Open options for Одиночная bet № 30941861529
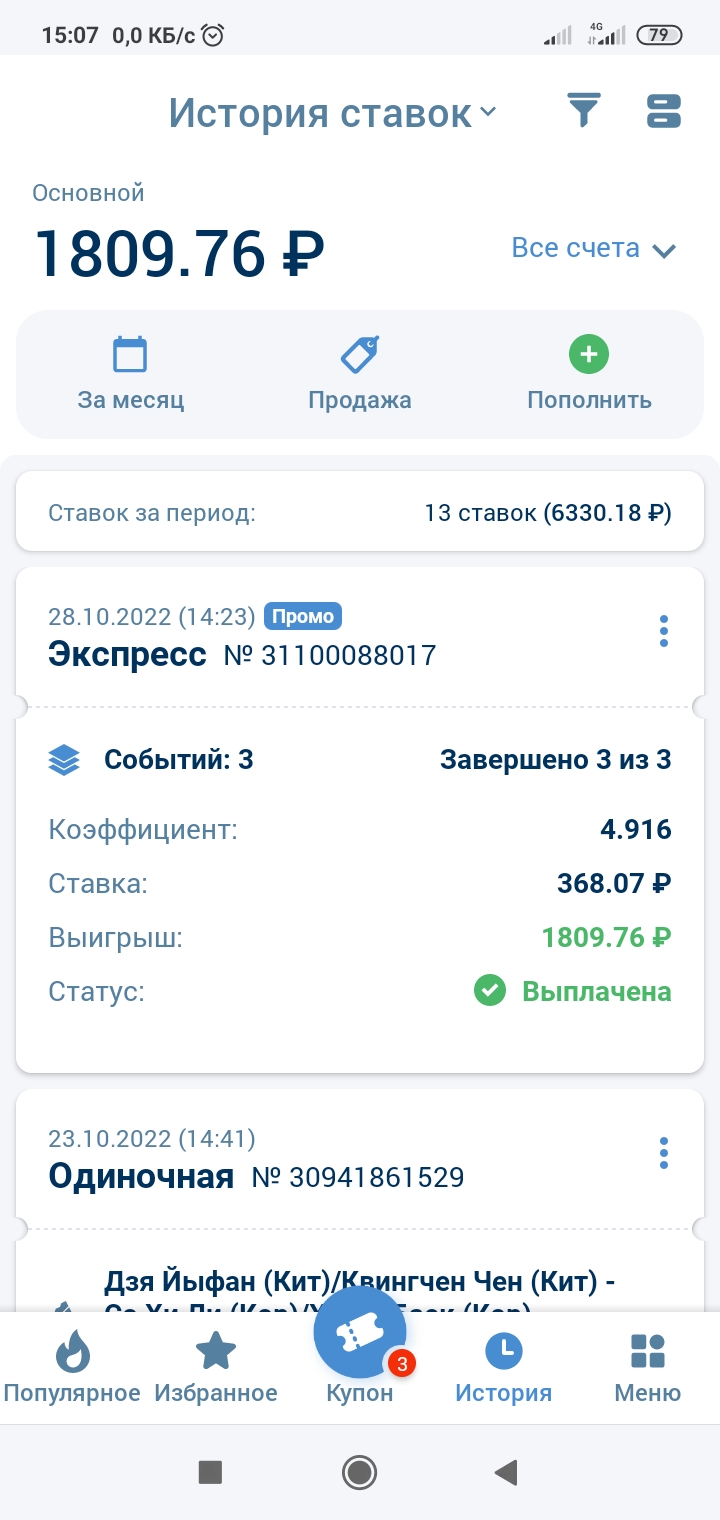The width and height of the screenshot is (720, 1520). pyautogui.click(x=664, y=1153)
